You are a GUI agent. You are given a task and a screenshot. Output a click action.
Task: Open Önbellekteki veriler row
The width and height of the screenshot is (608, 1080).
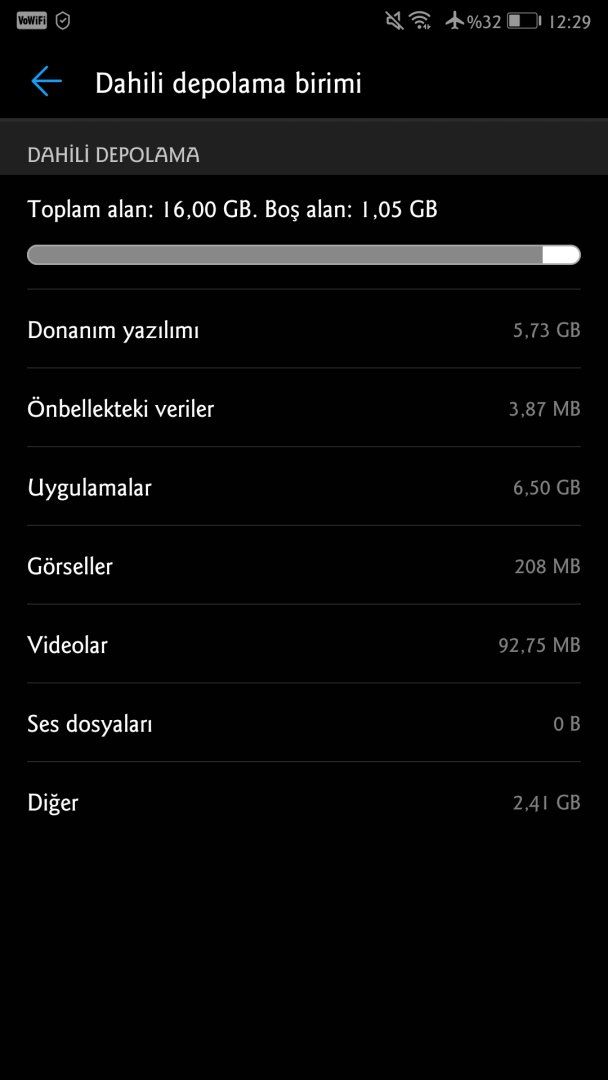303,409
